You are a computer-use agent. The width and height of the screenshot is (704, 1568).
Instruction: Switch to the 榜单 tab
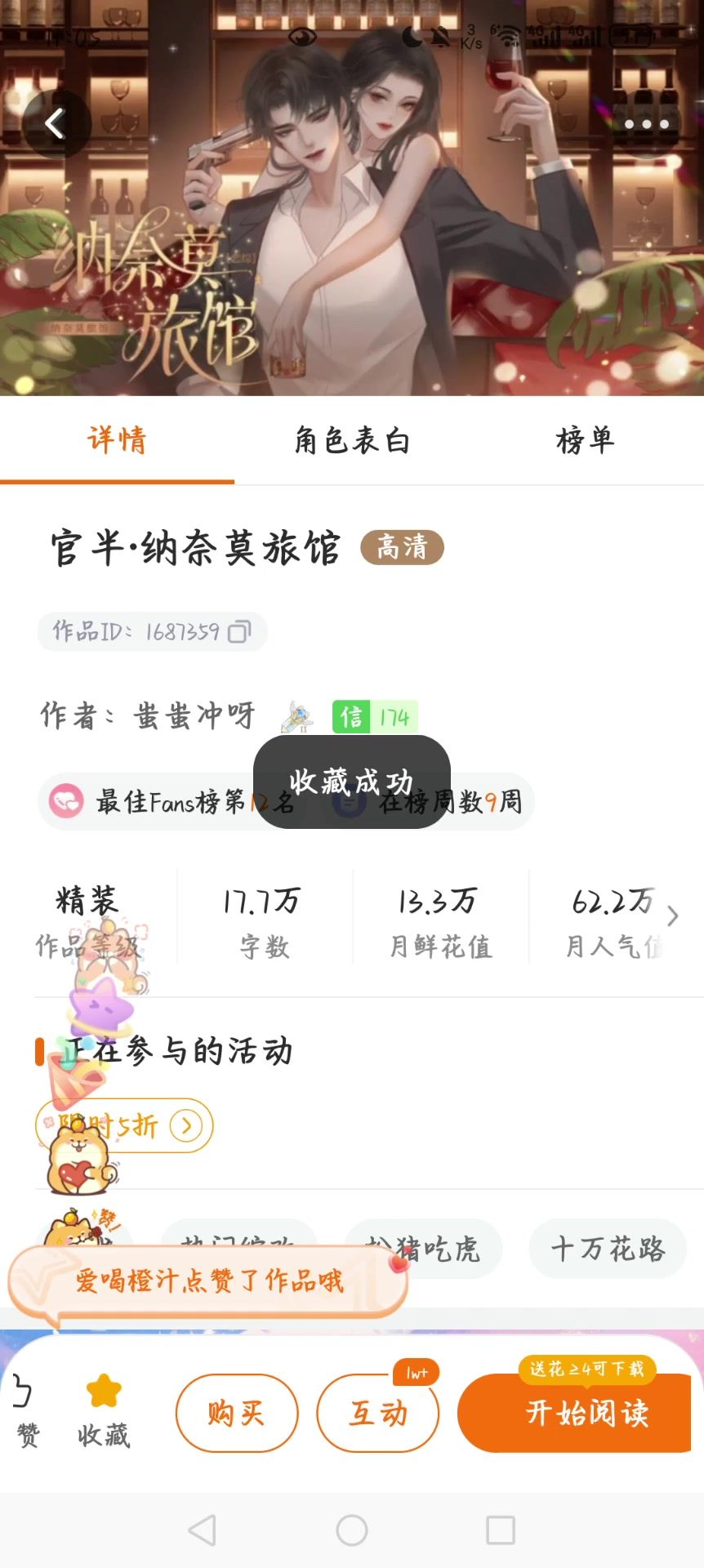coord(585,440)
